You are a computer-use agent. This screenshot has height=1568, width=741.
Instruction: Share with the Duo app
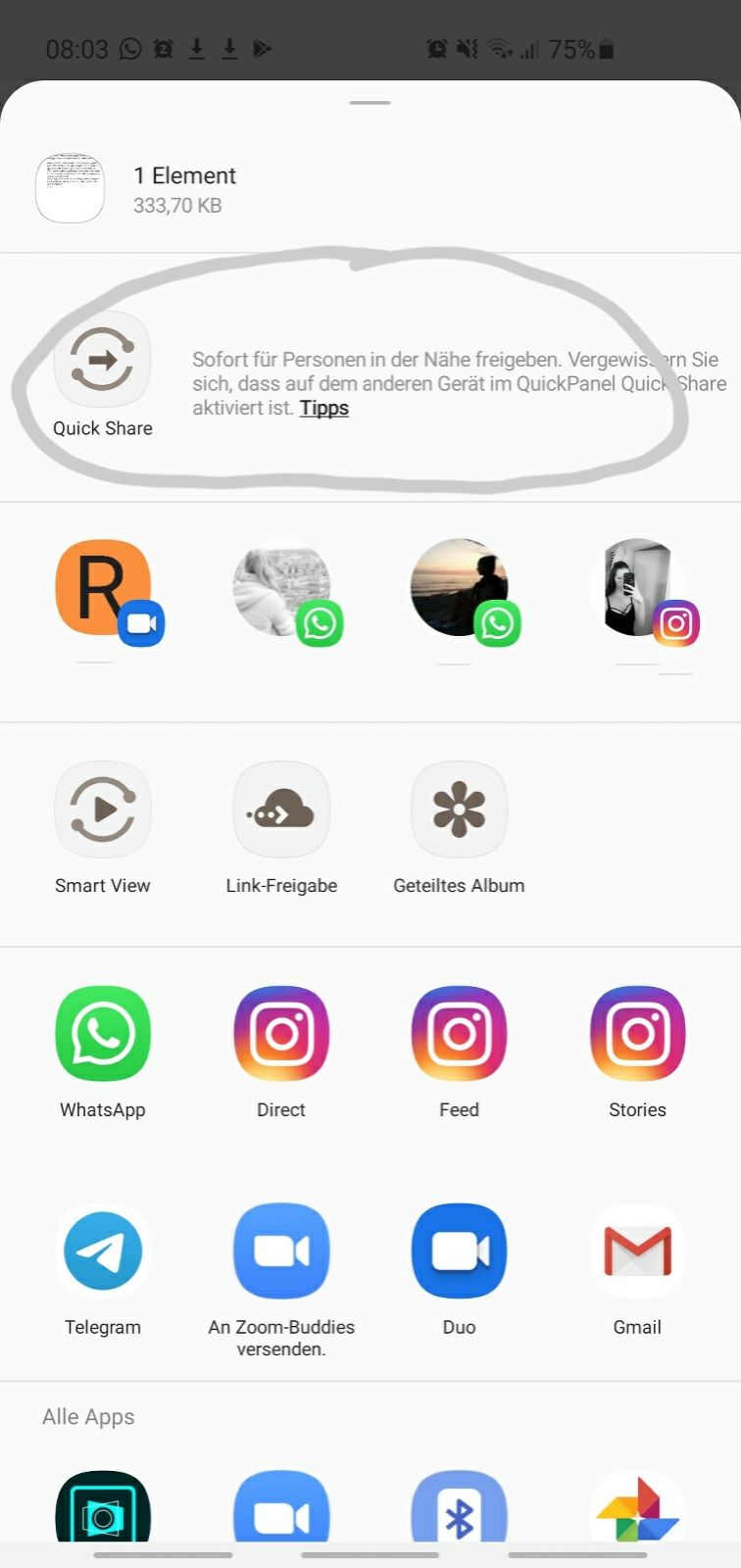tap(459, 1251)
